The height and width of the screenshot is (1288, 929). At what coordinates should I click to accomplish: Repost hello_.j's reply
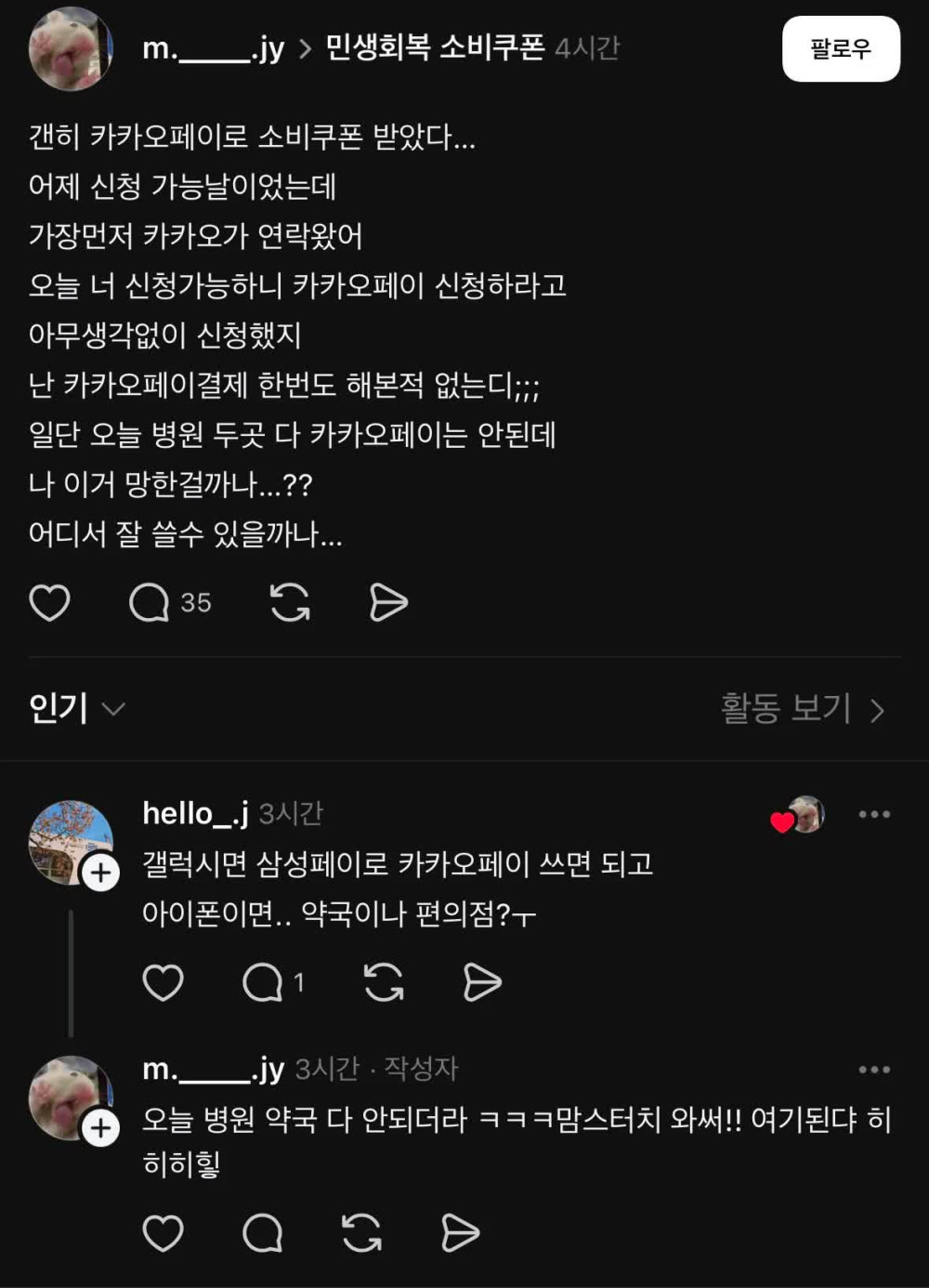coord(383,982)
